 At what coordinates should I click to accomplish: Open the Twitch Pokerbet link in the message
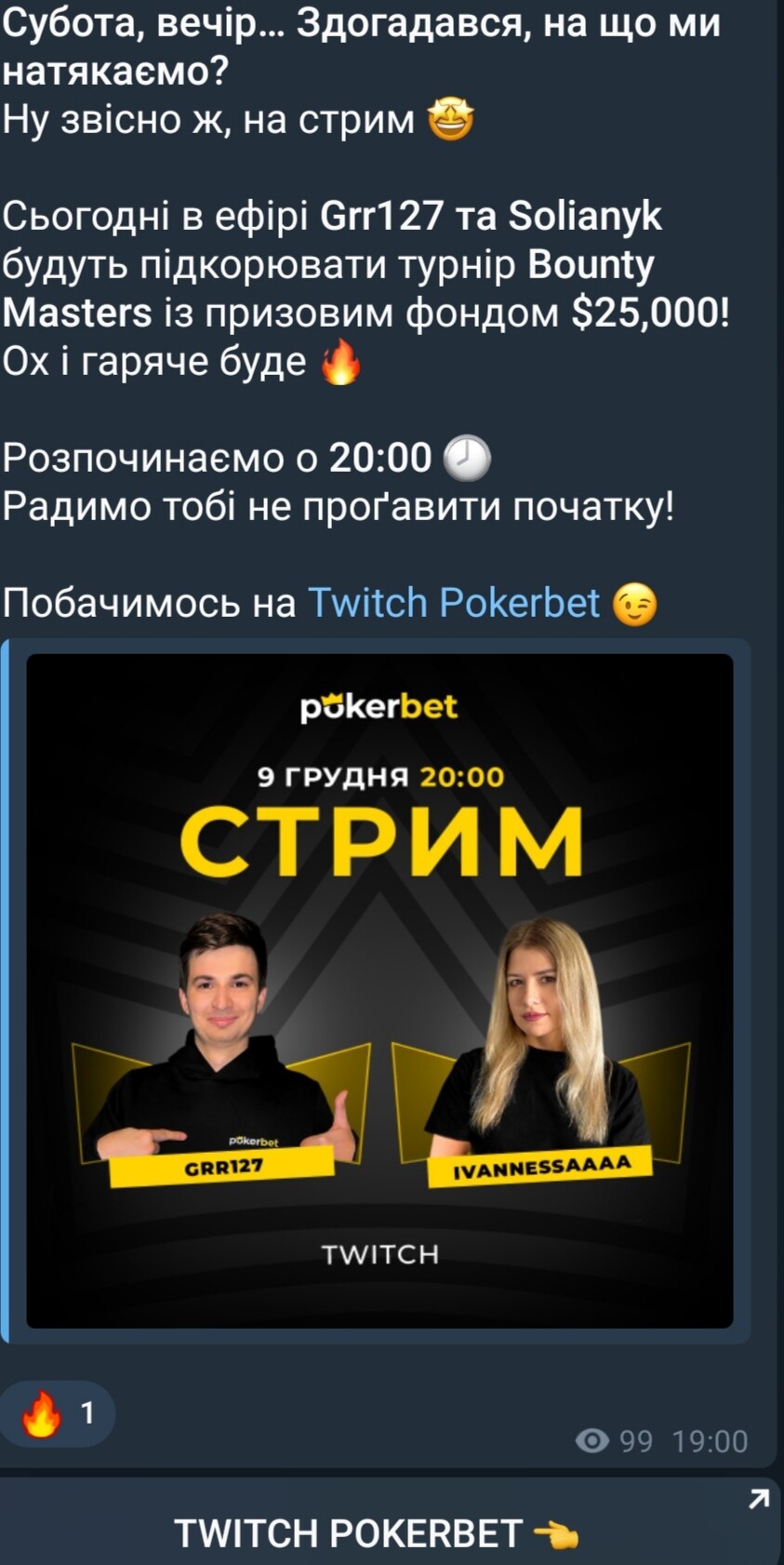[x=453, y=603]
